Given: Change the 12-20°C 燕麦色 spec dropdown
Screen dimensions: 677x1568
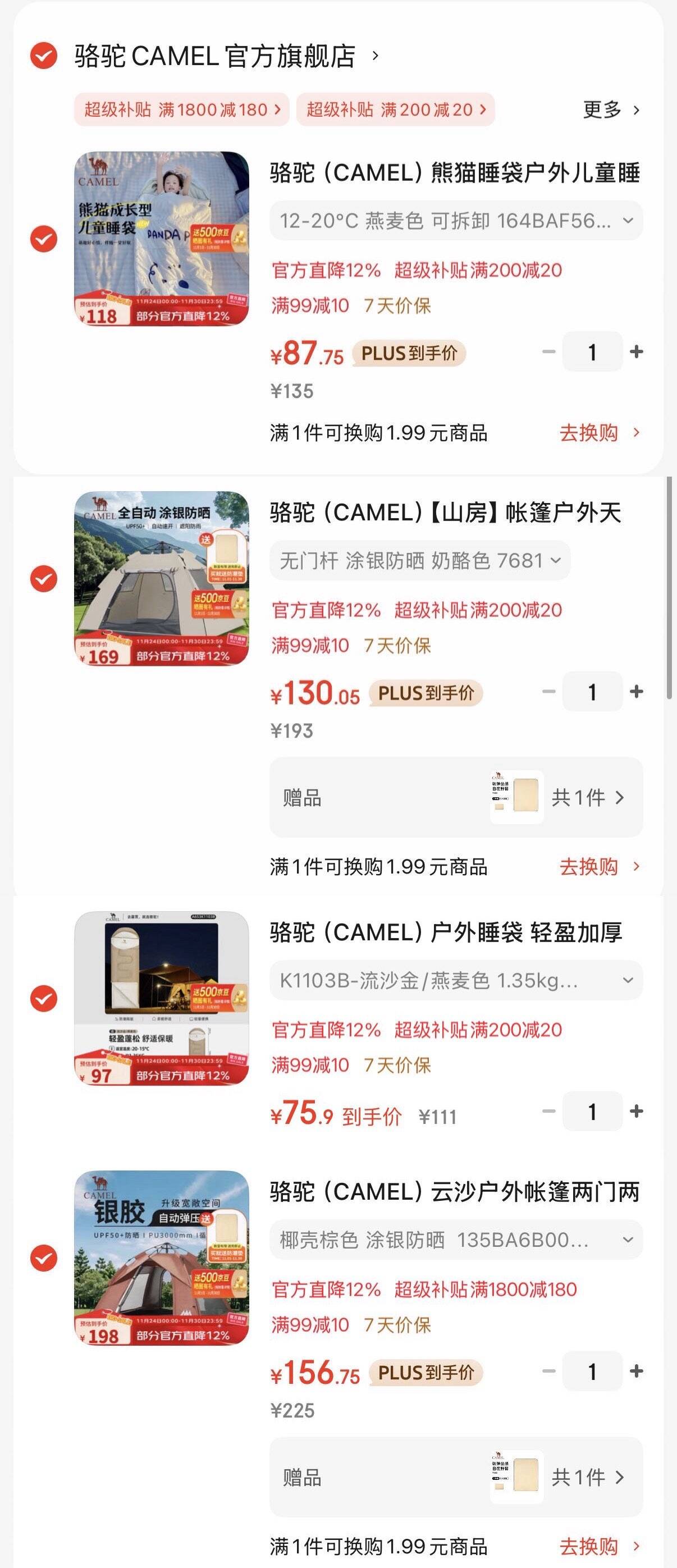Looking at the screenshot, I should pos(455,220).
